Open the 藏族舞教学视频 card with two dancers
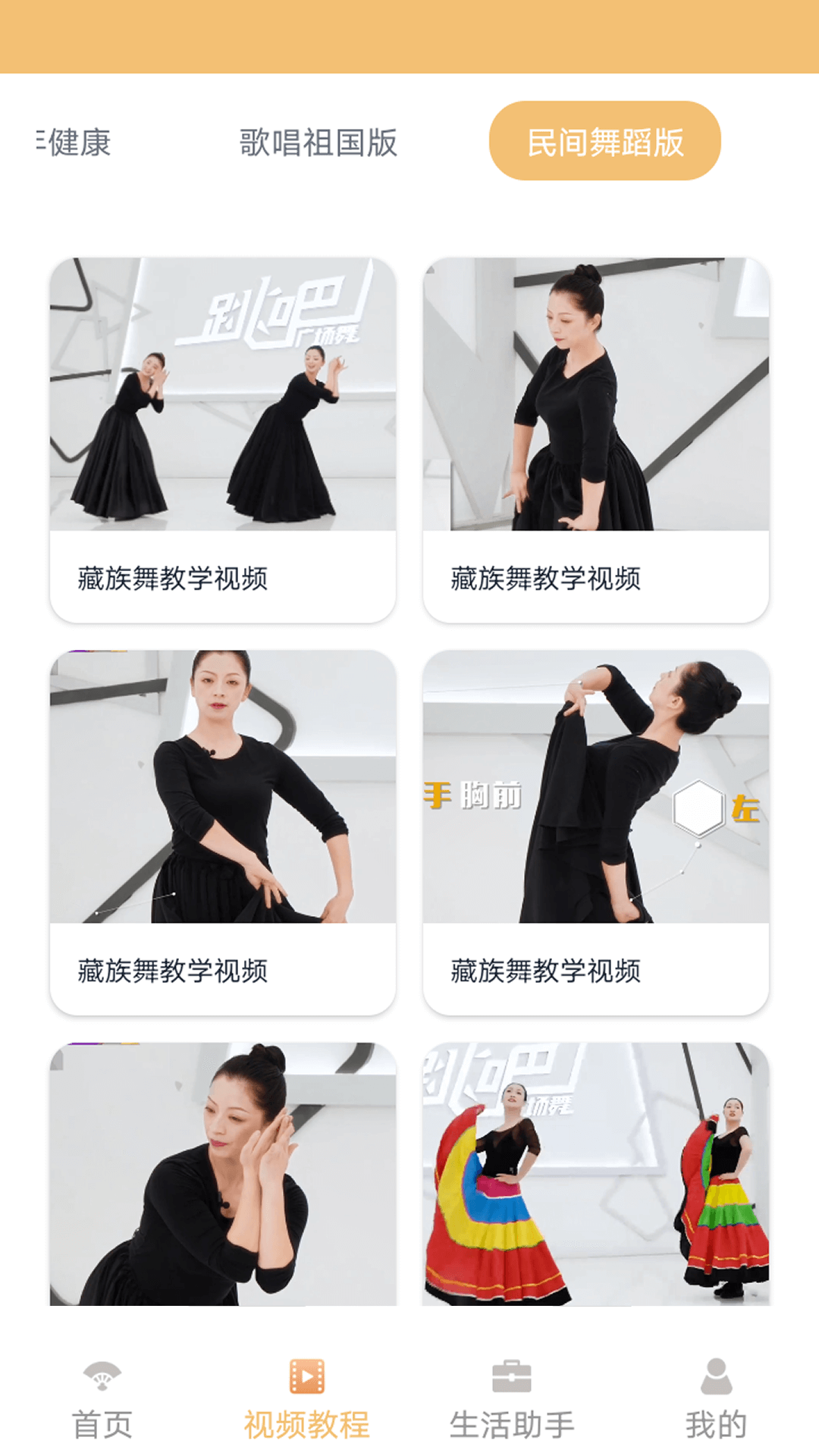Screen dimensions: 819x1456 point(223,440)
